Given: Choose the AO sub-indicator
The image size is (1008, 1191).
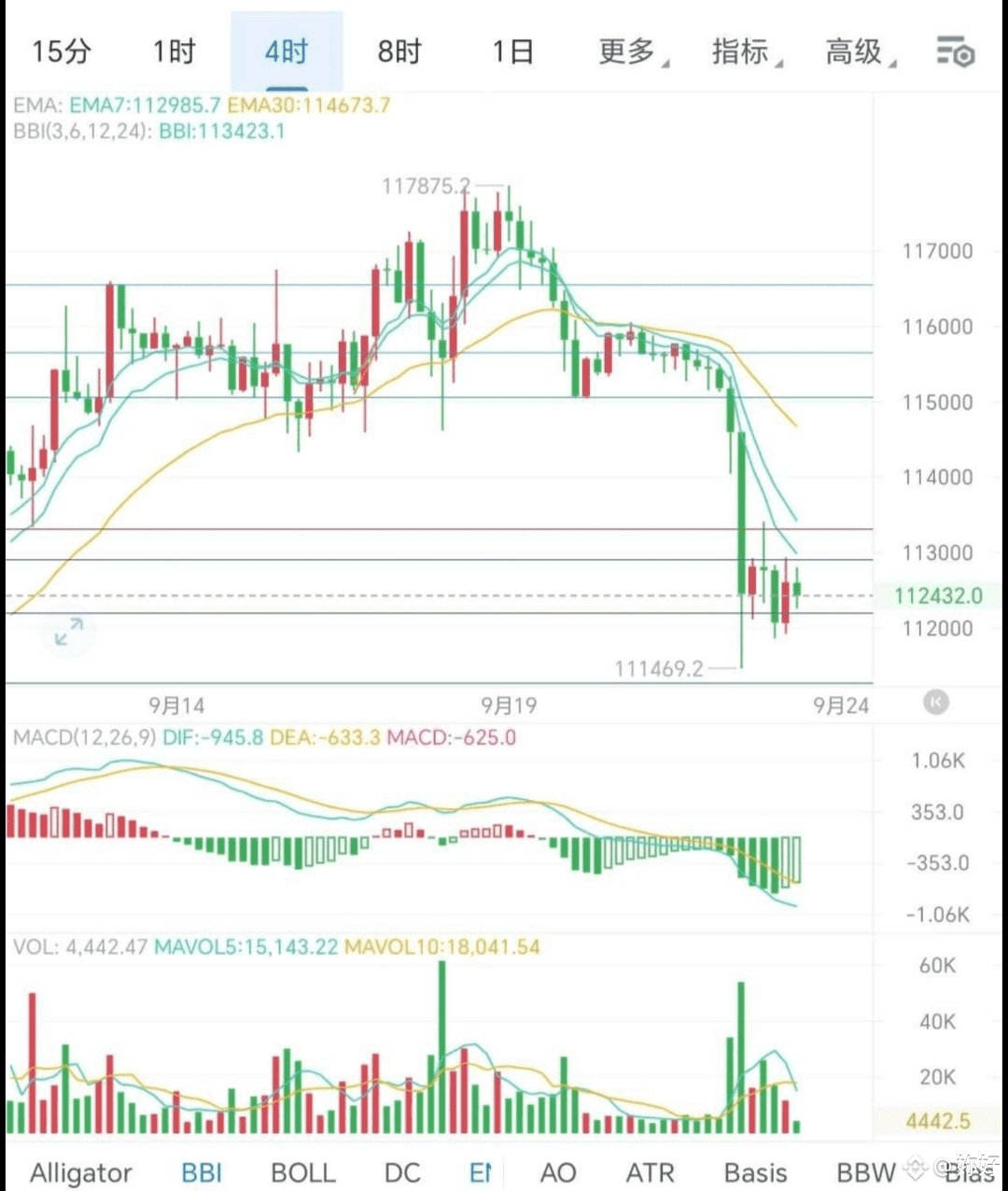Looking at the screenshot, I should [x=558, y=1172].
